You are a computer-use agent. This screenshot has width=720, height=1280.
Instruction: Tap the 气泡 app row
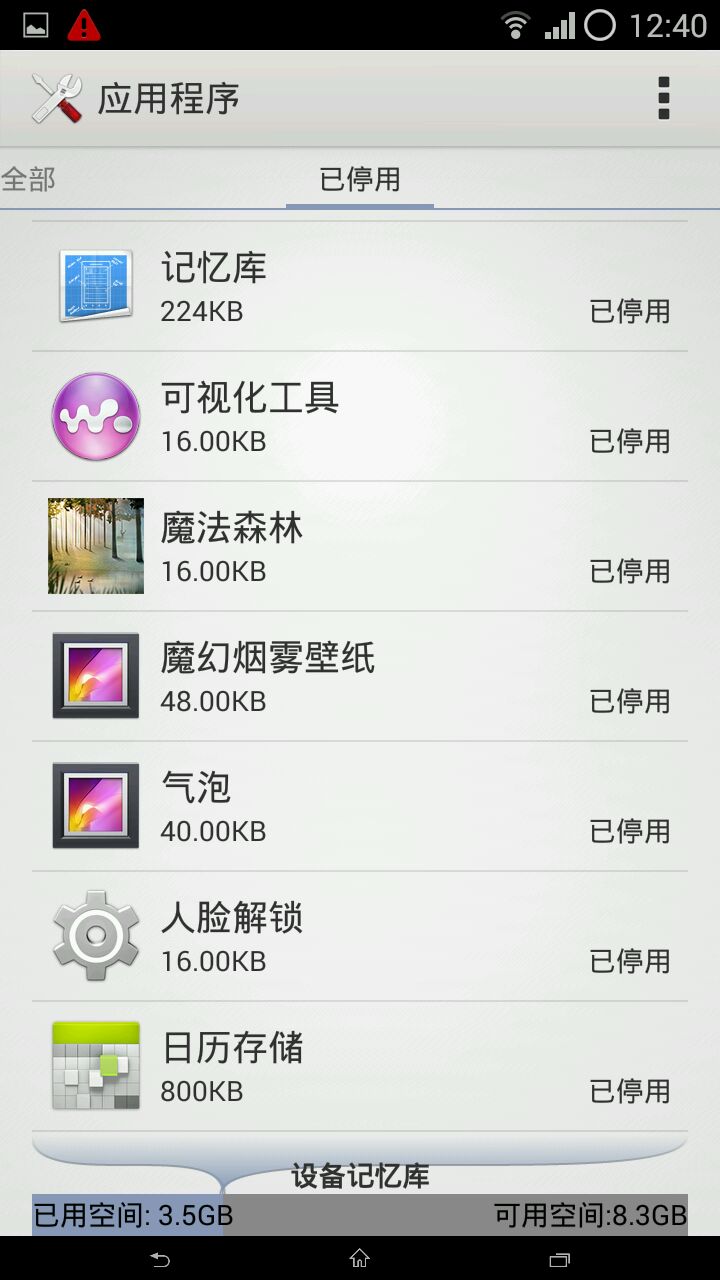pos(360,806)
